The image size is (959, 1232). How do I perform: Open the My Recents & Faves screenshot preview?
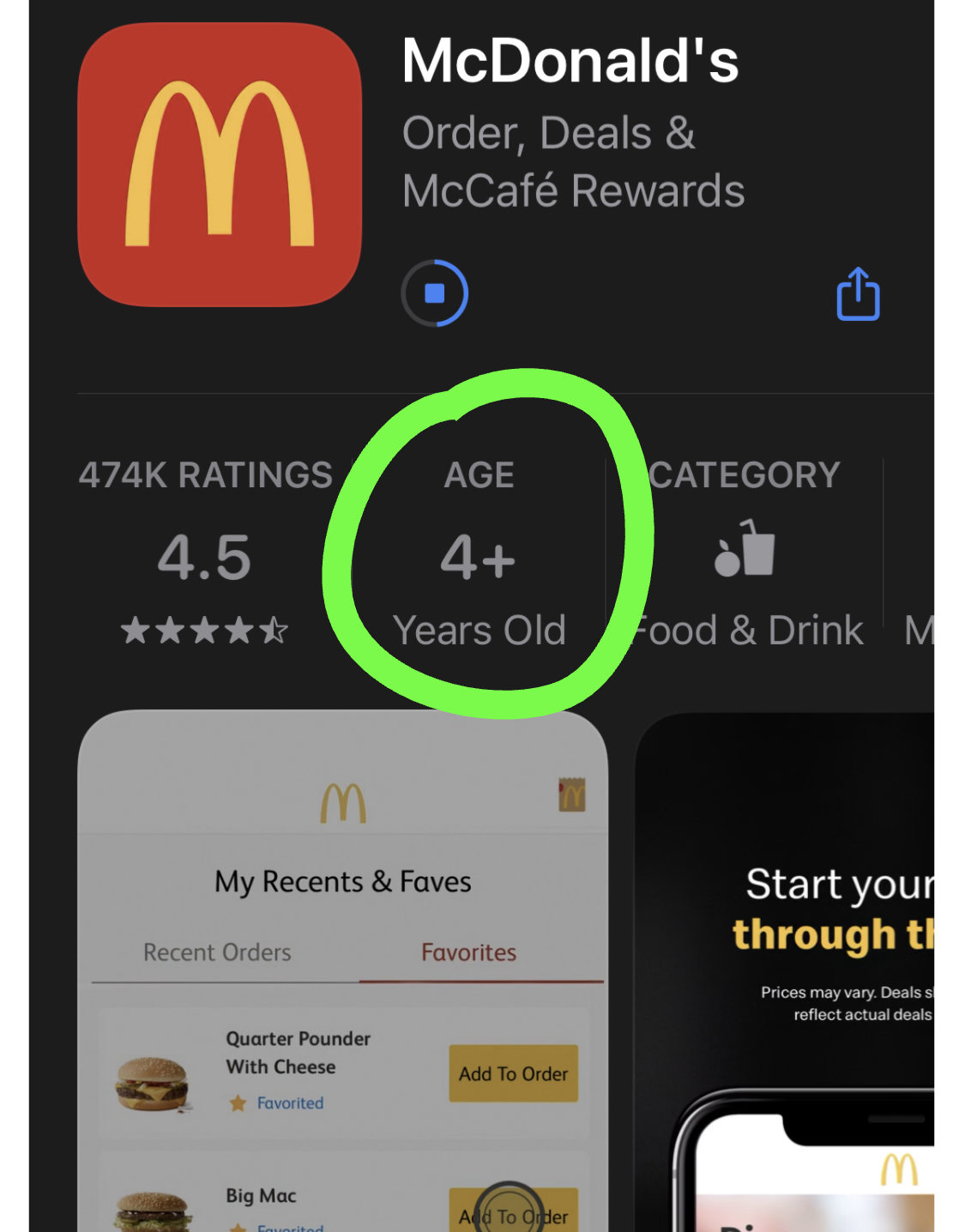pyautogui.click(x=343, y=969)
